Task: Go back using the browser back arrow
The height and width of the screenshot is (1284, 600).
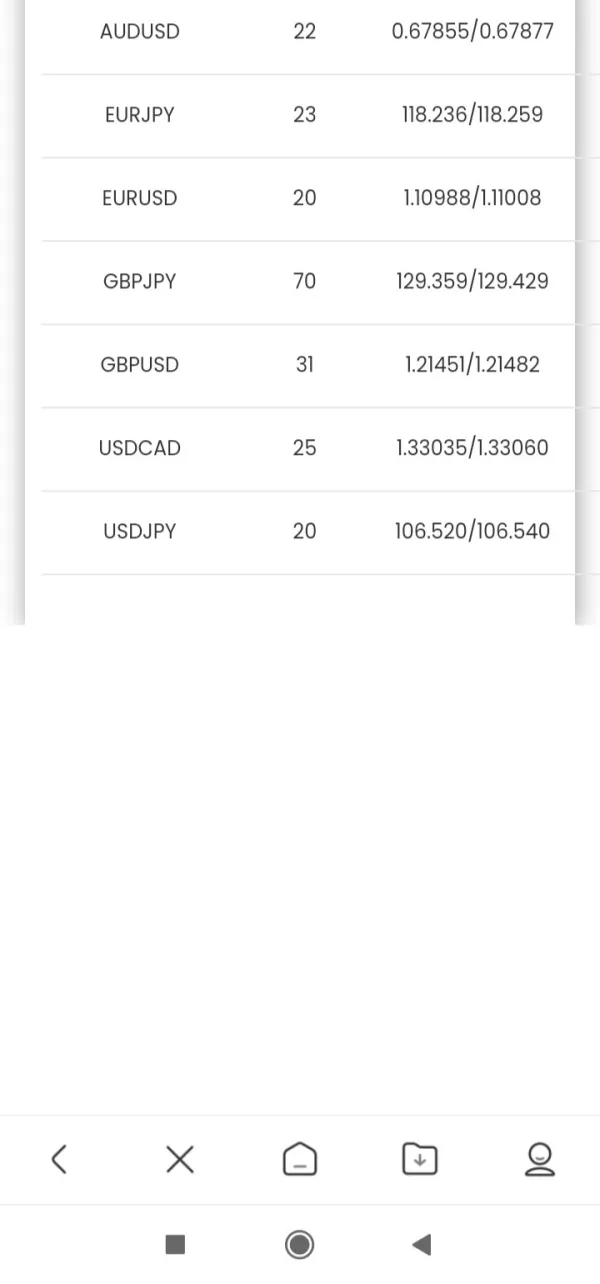Action: [x=59, y=1160]
